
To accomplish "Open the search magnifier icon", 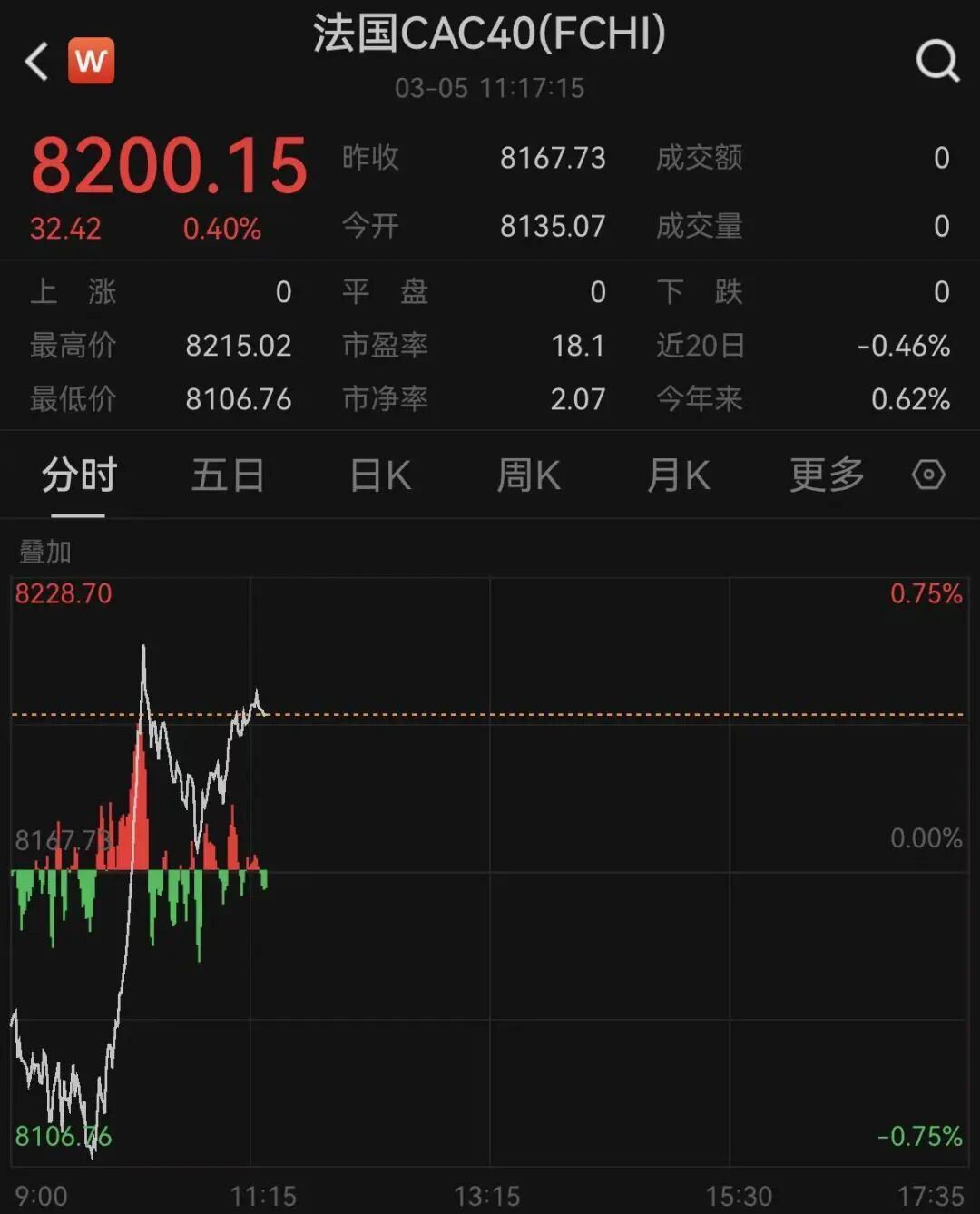I will 936,61.
